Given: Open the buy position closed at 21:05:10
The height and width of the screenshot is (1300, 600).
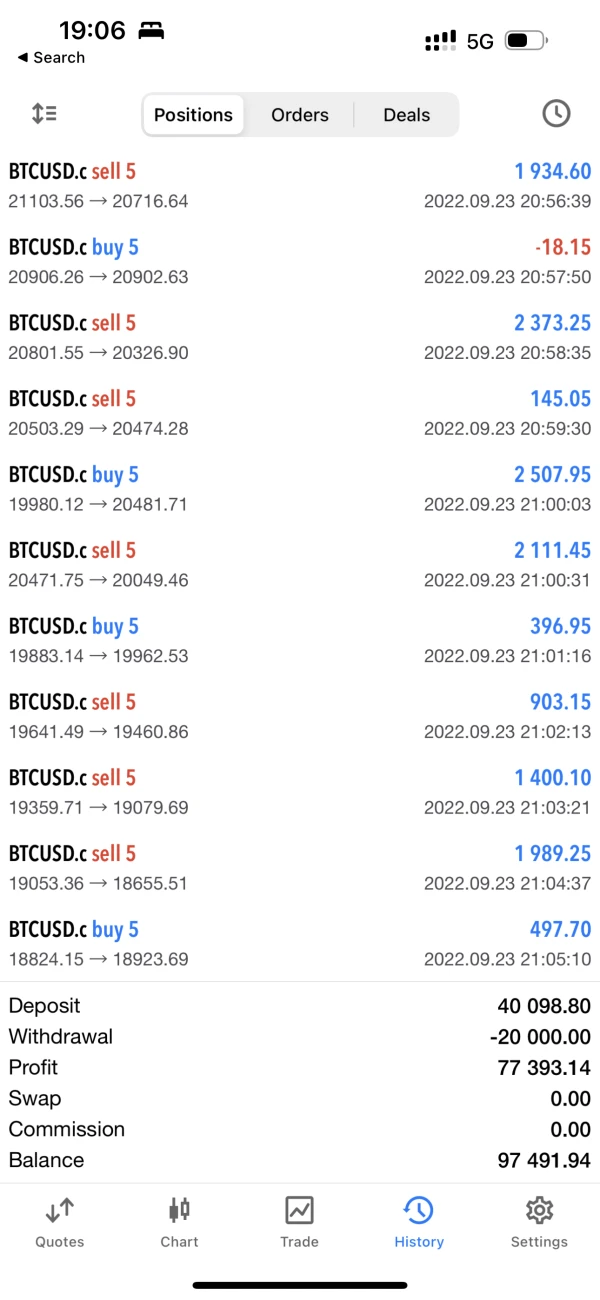Looking at the screenshot, I should pos(300,944).
